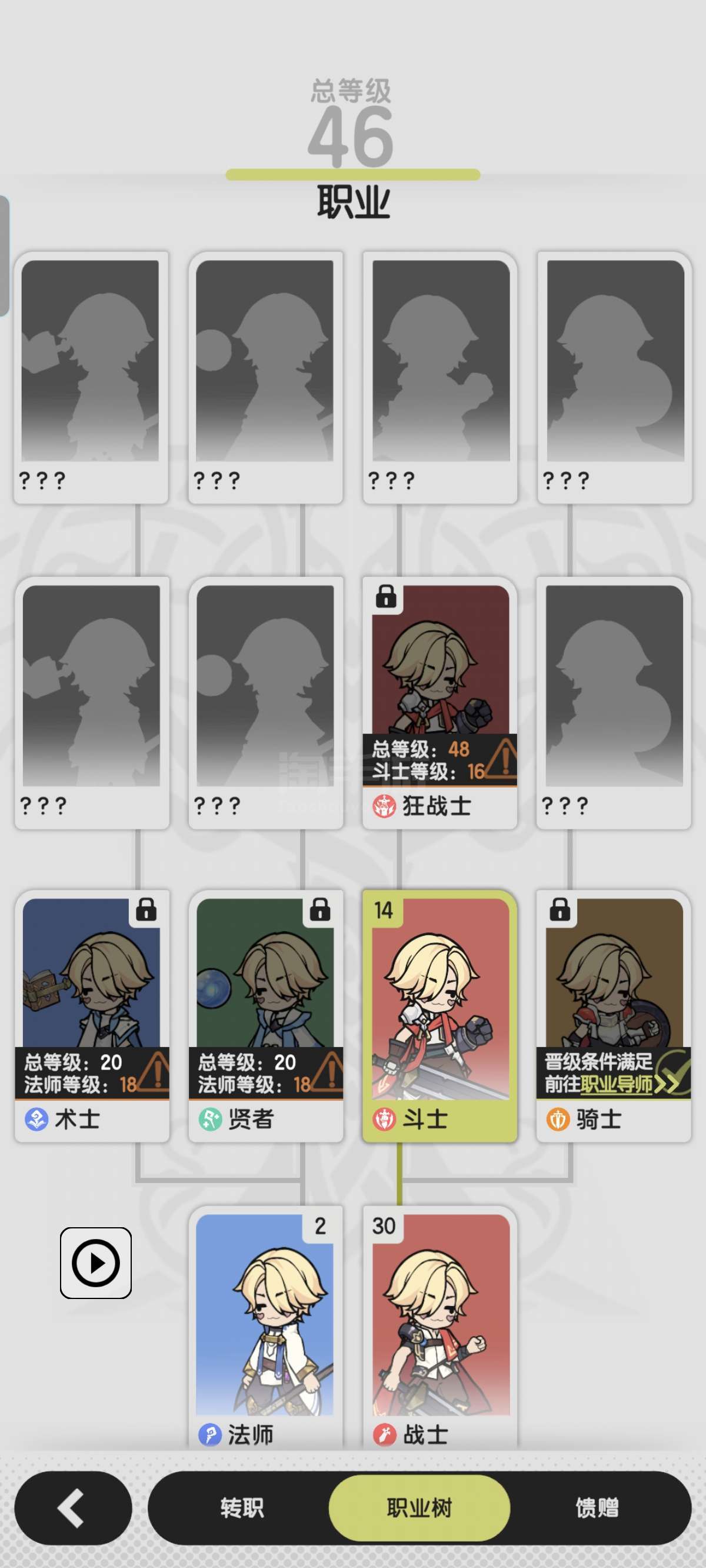This screenshot has width=706, height=1568.
Task: Select the 职业树 tab
Action: (x=419, y=1509)
